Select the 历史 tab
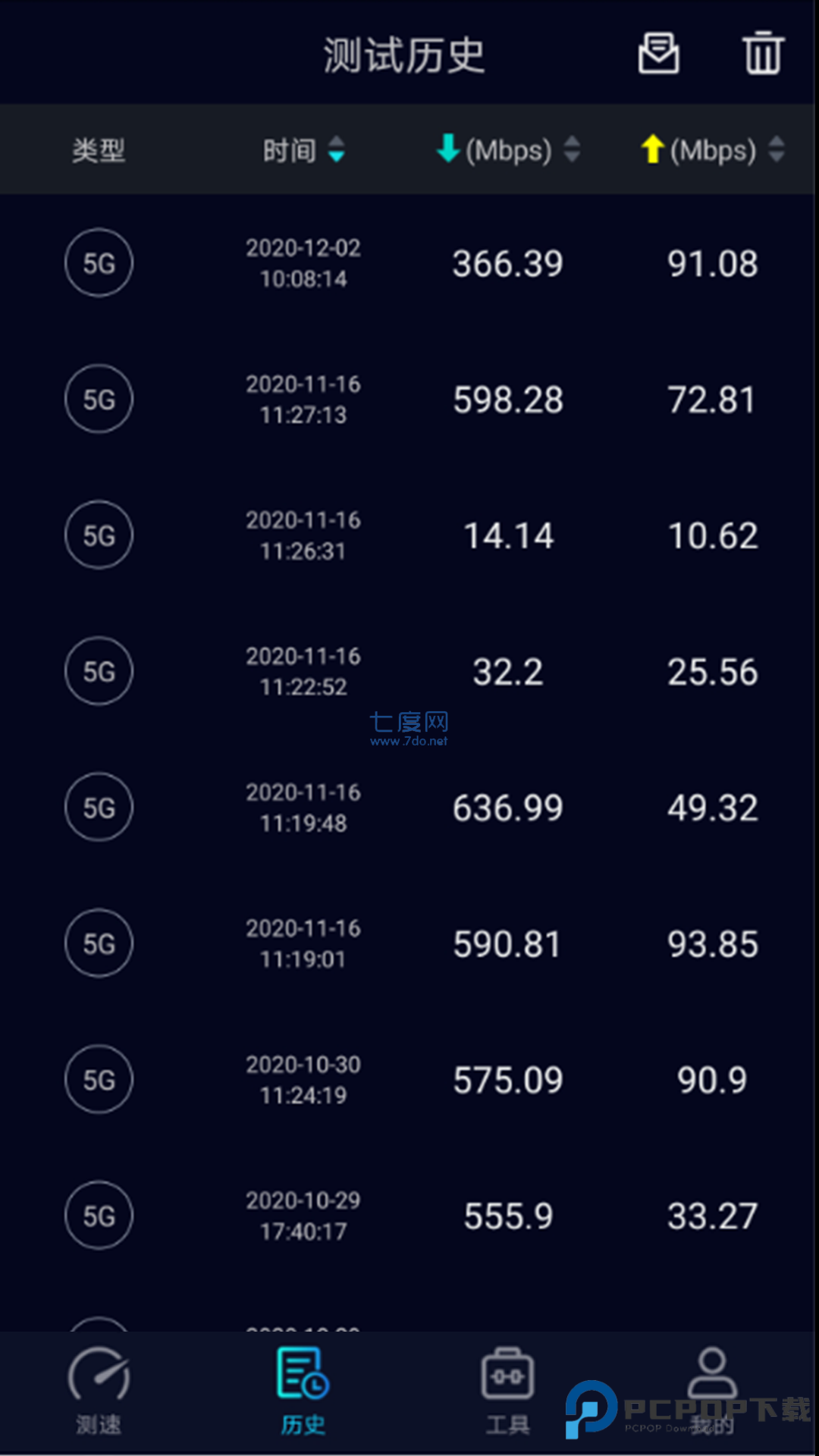This screenshot has width=819, height=1456. (x=303, y=1392)
